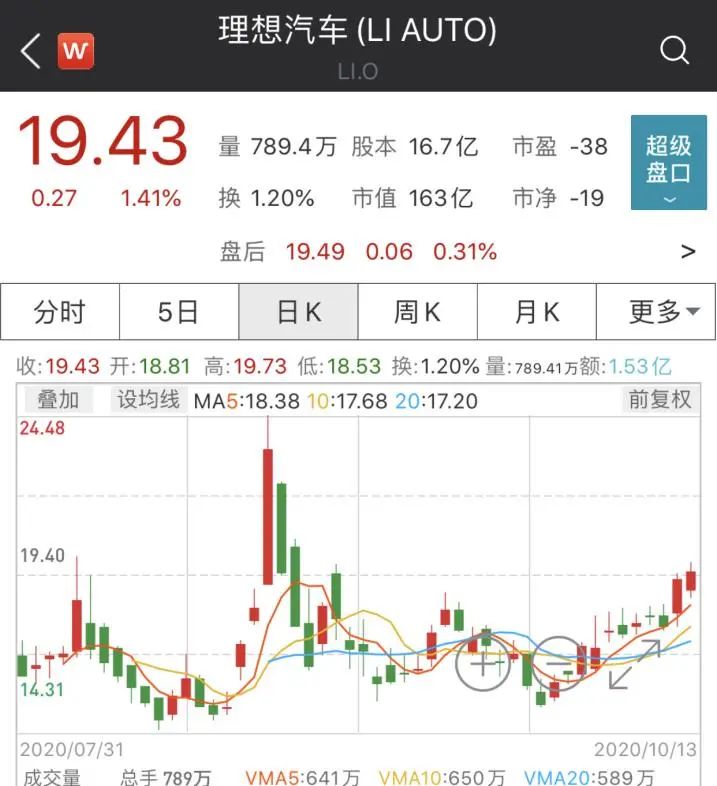Select the 日K chart tab
The height and width of the screenshot is (786, 717).
[x=298, y=312]
